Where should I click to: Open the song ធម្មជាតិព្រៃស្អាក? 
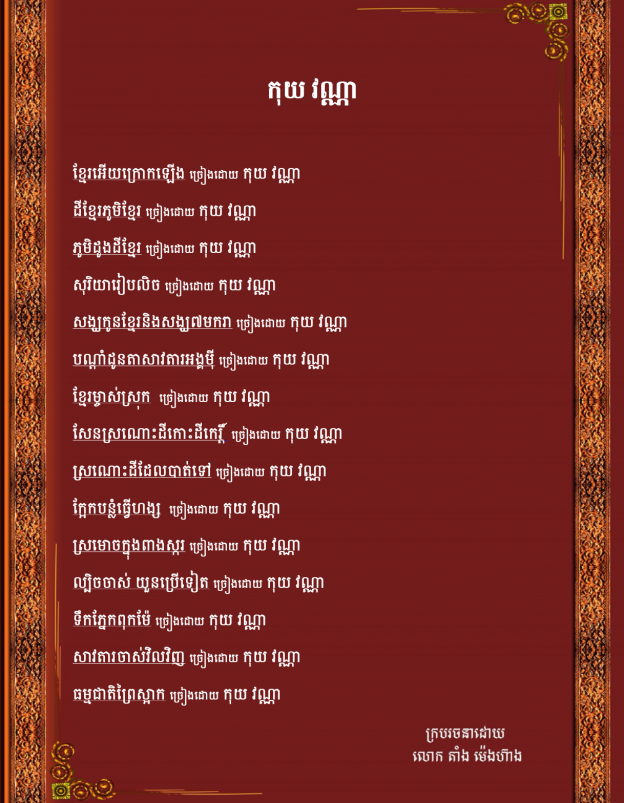[120, 693]
